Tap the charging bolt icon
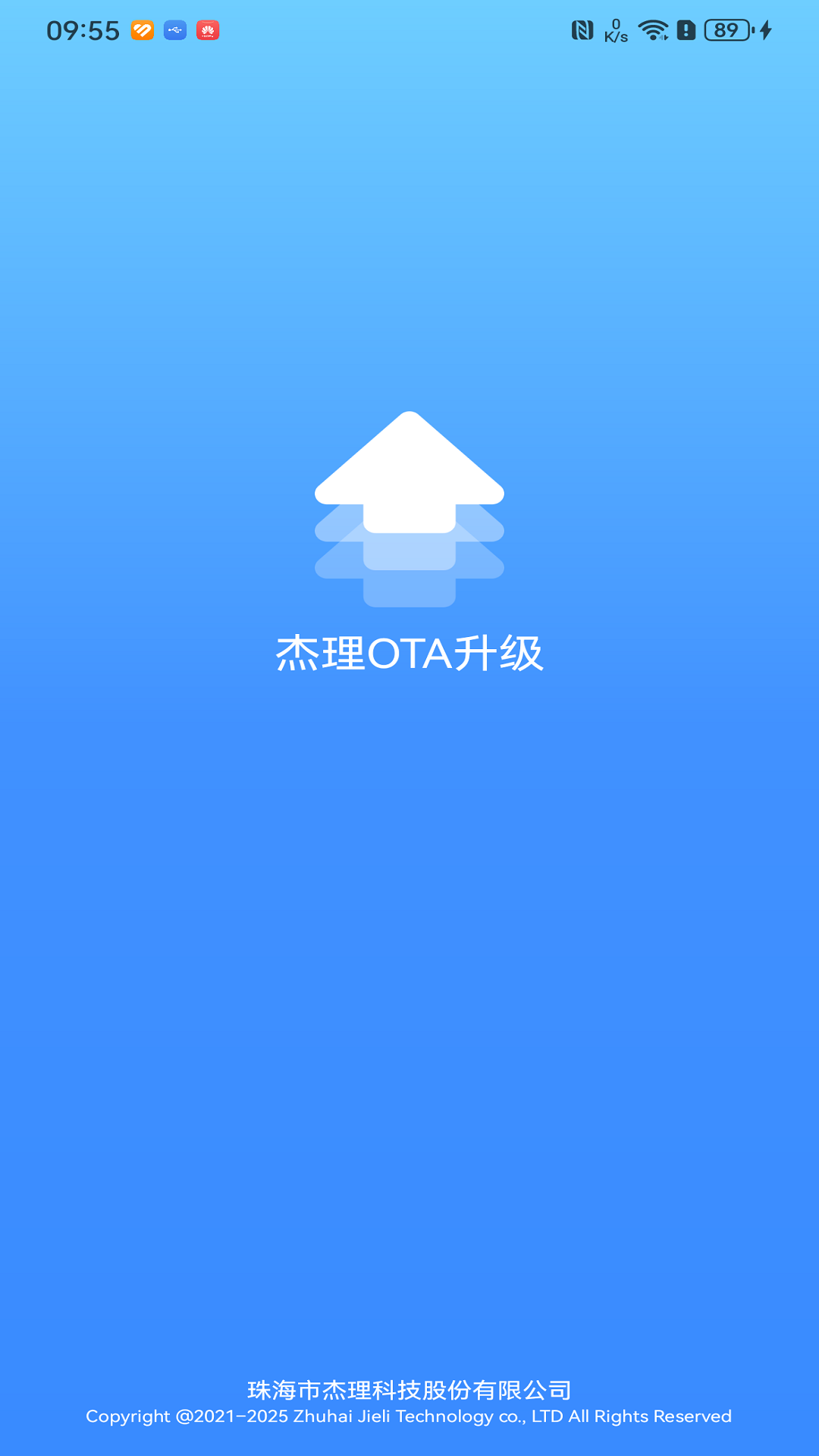 [766, 29]
